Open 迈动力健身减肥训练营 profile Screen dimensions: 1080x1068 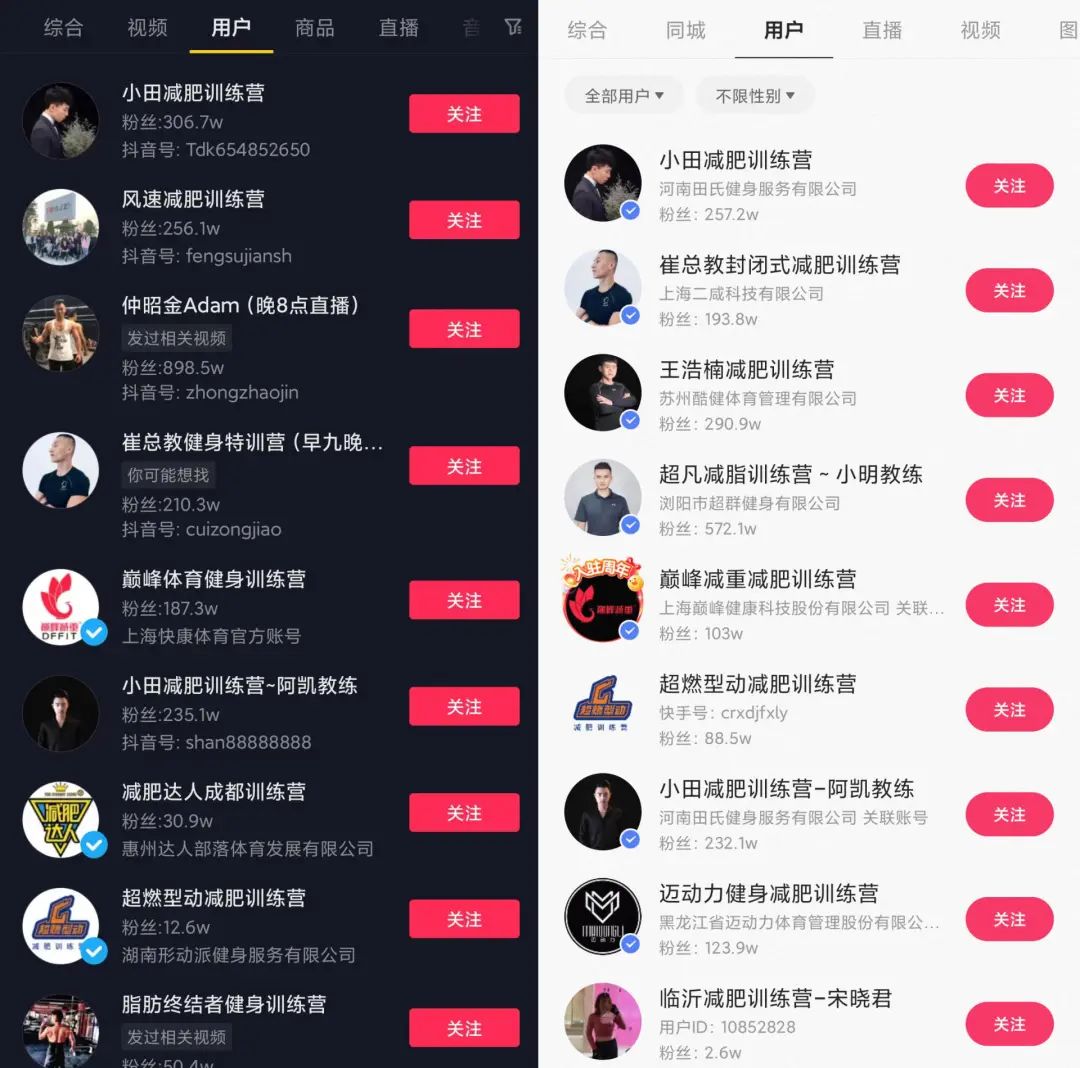[768, 893]
